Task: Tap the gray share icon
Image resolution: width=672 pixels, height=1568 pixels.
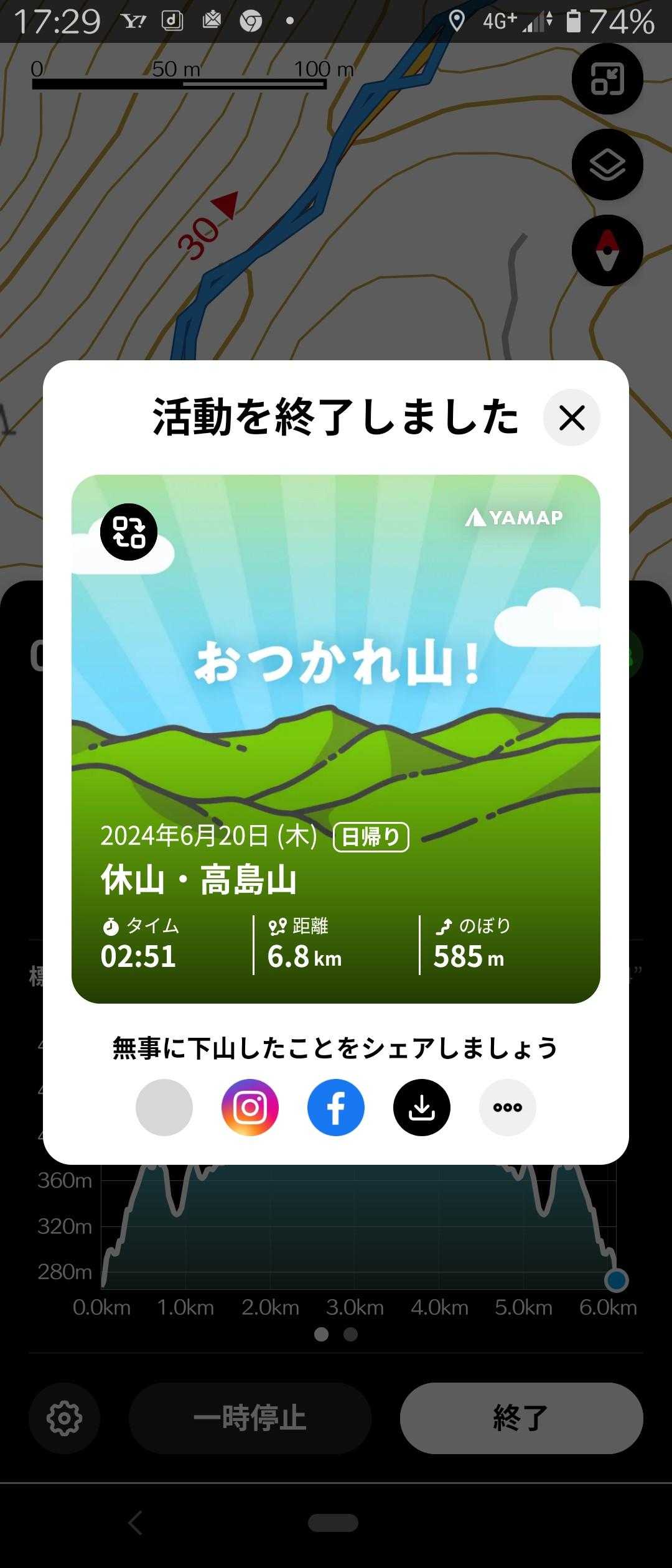Action: pos(164,1107)
